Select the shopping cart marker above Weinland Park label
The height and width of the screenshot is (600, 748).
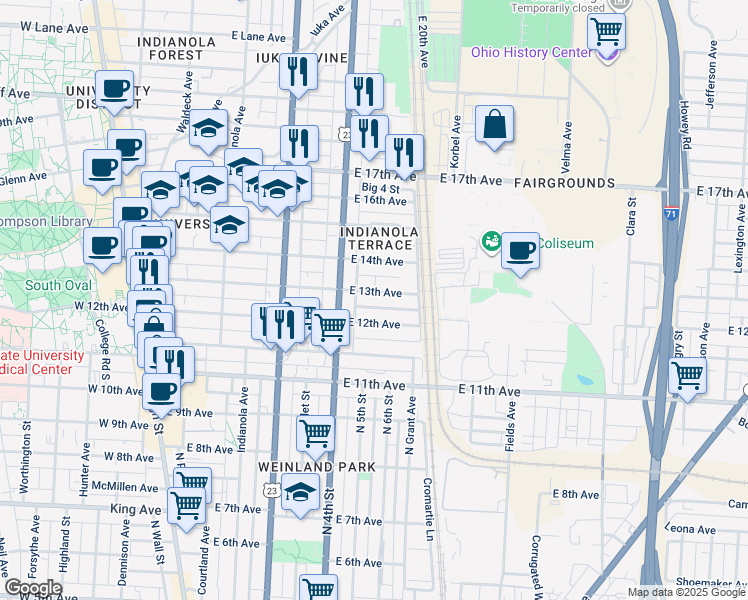click(315, 434)
